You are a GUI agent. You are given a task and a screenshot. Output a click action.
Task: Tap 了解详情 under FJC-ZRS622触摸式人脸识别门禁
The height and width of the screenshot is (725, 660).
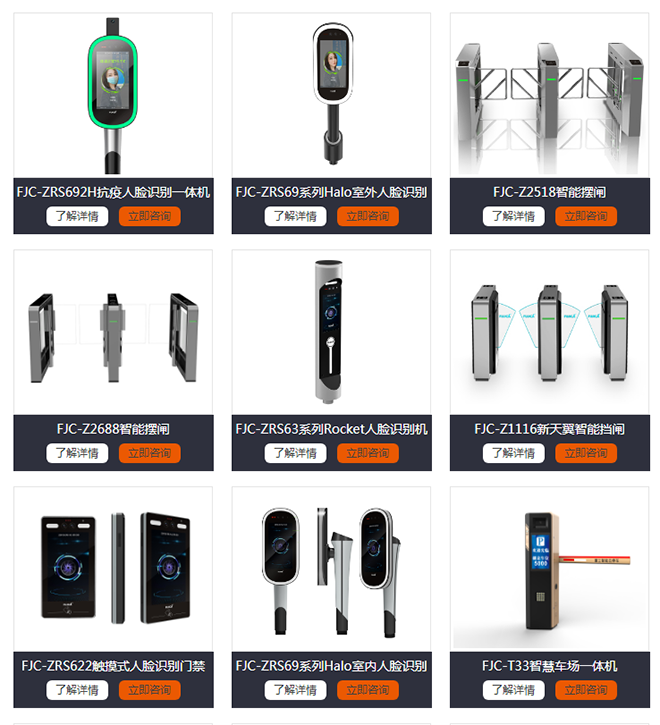coord(77,690)
